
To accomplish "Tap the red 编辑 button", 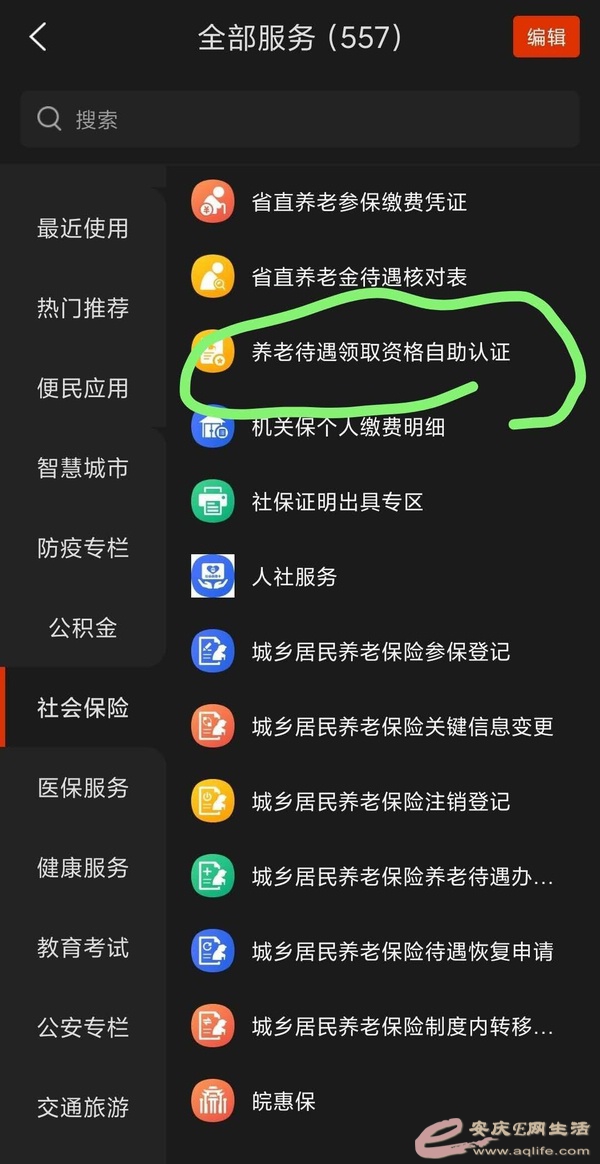I will [546, 37].
